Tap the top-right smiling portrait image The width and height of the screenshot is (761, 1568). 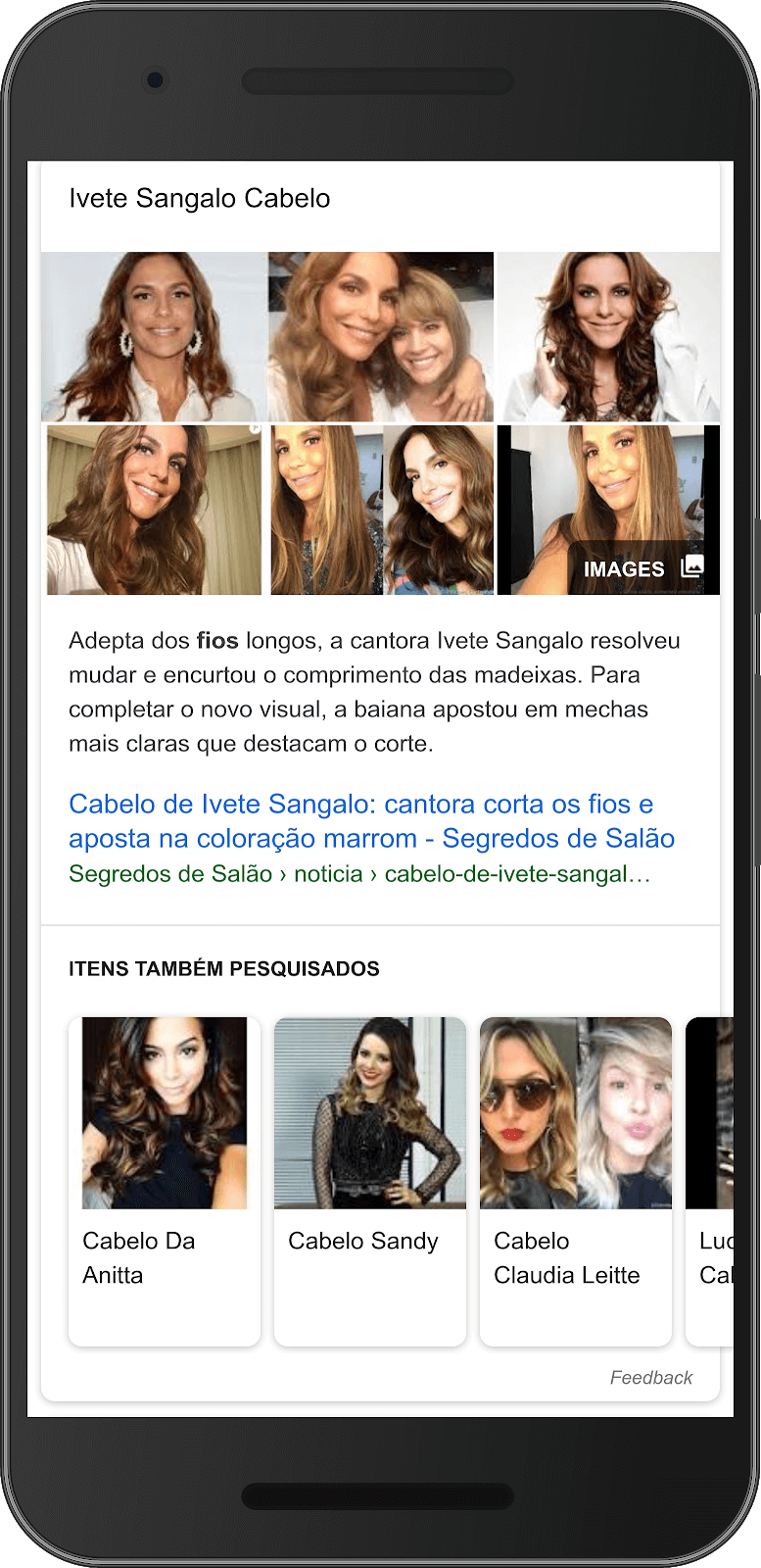point(608,336)
